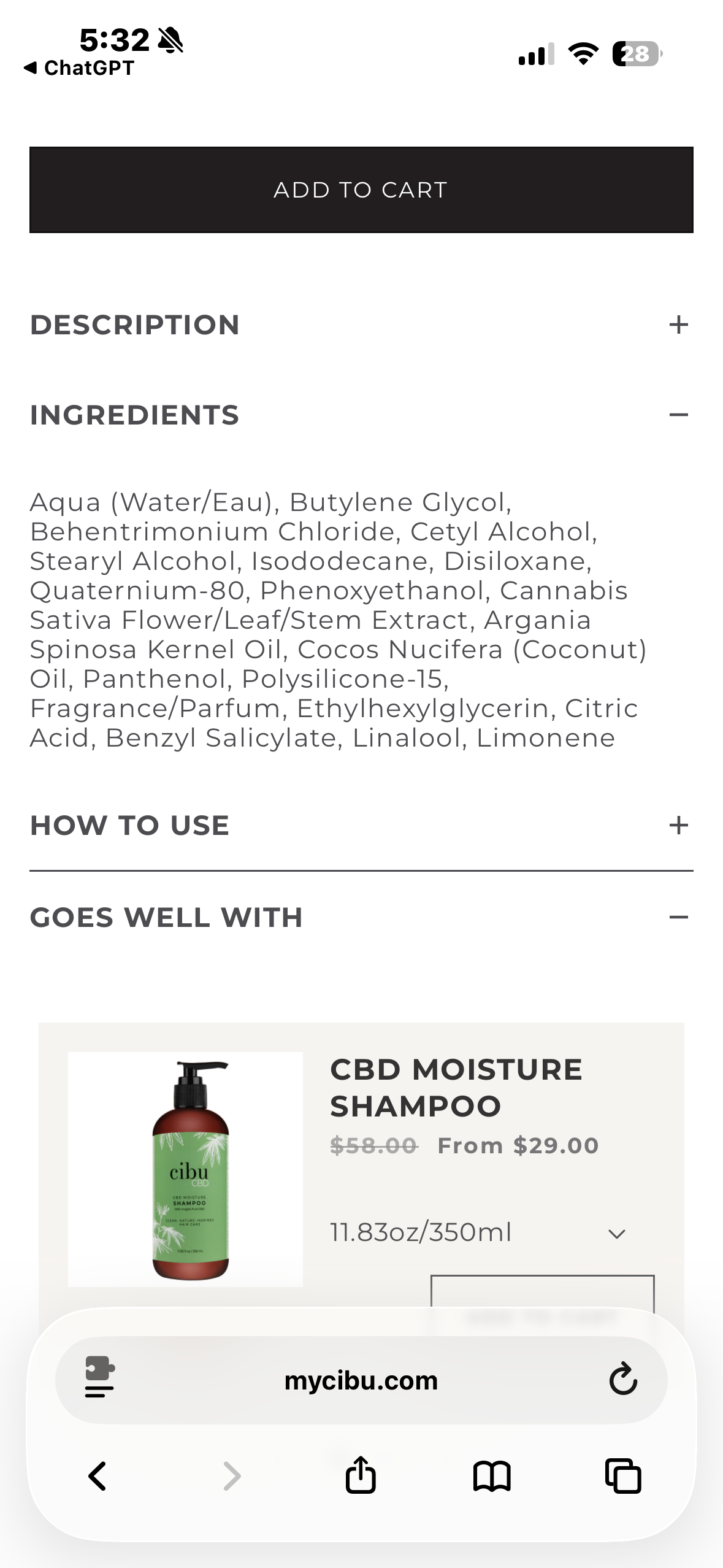Share this page
The width and height of the screenshot is (723, 1568).
(x=361, y=1474)
